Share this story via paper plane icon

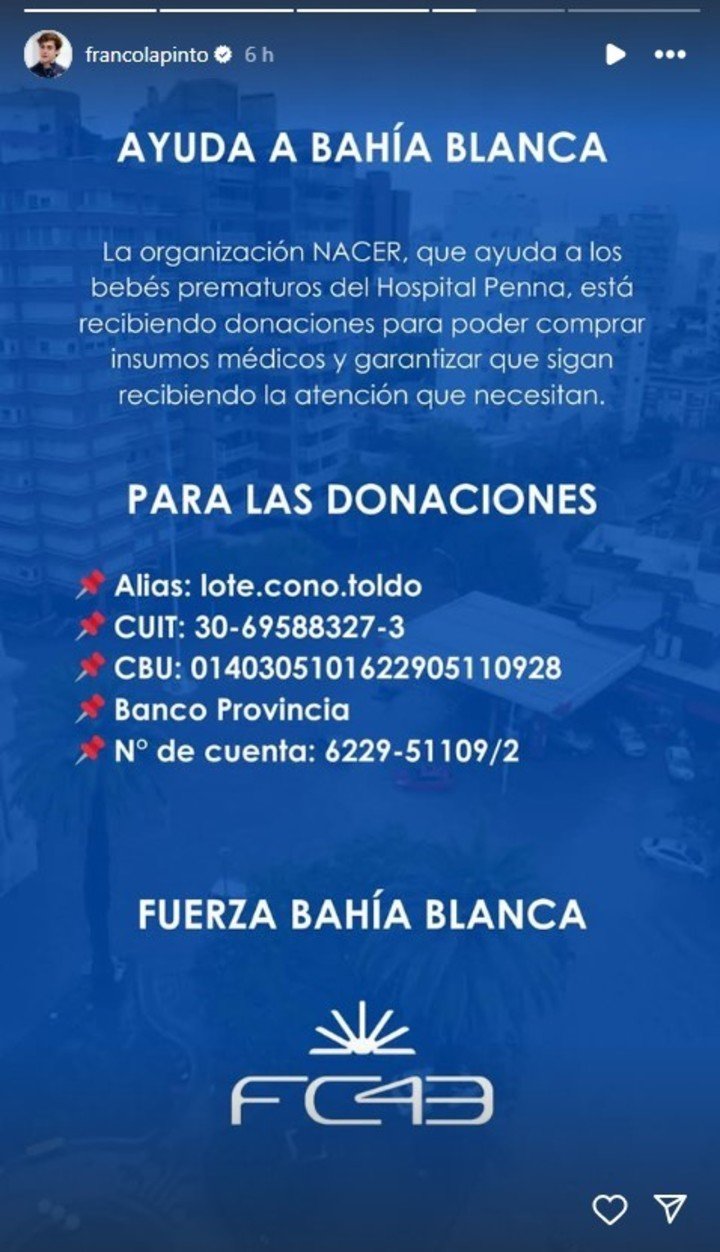669,1210
